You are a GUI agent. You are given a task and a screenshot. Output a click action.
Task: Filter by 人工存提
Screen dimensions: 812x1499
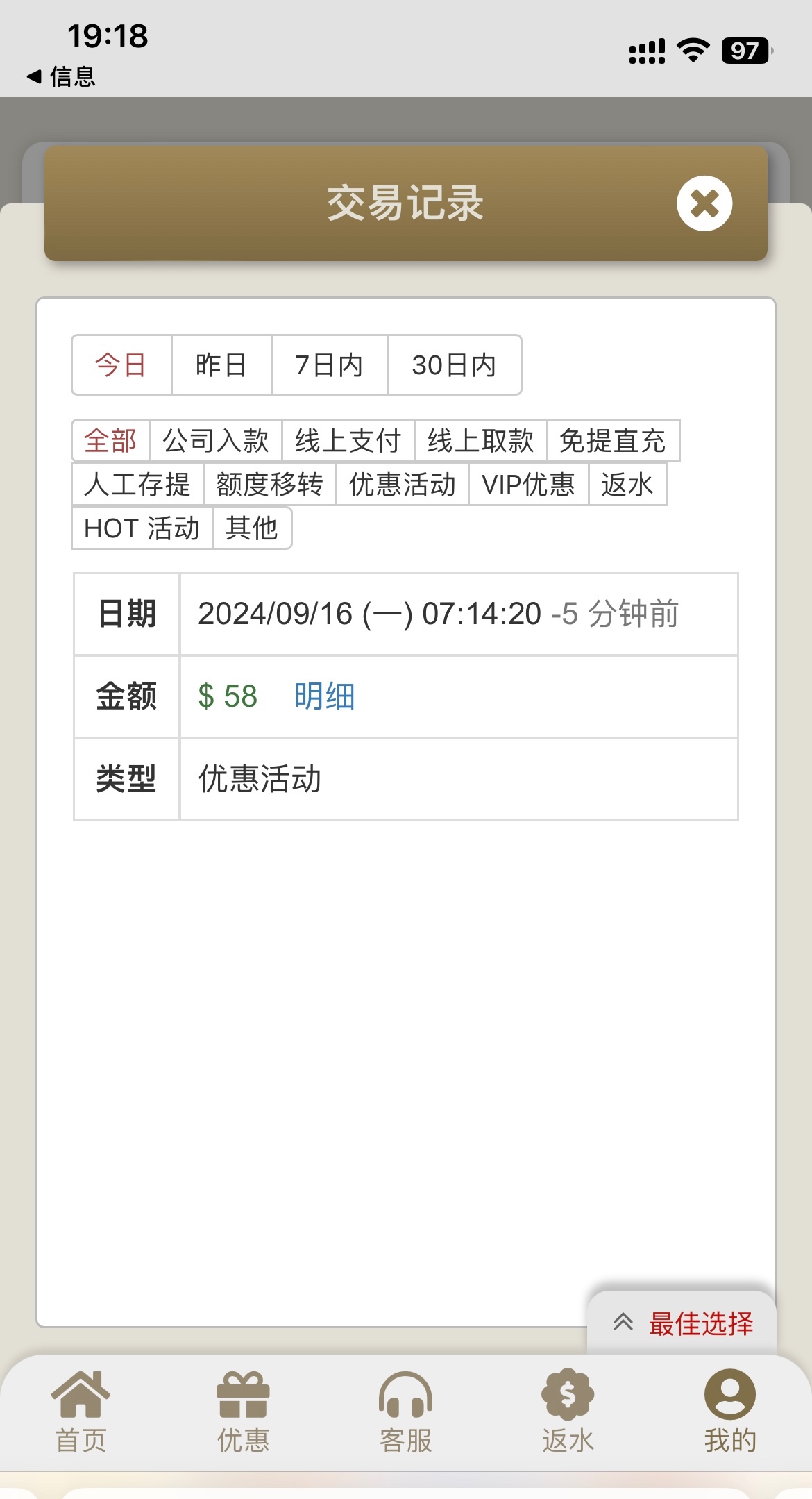(137, 485)
